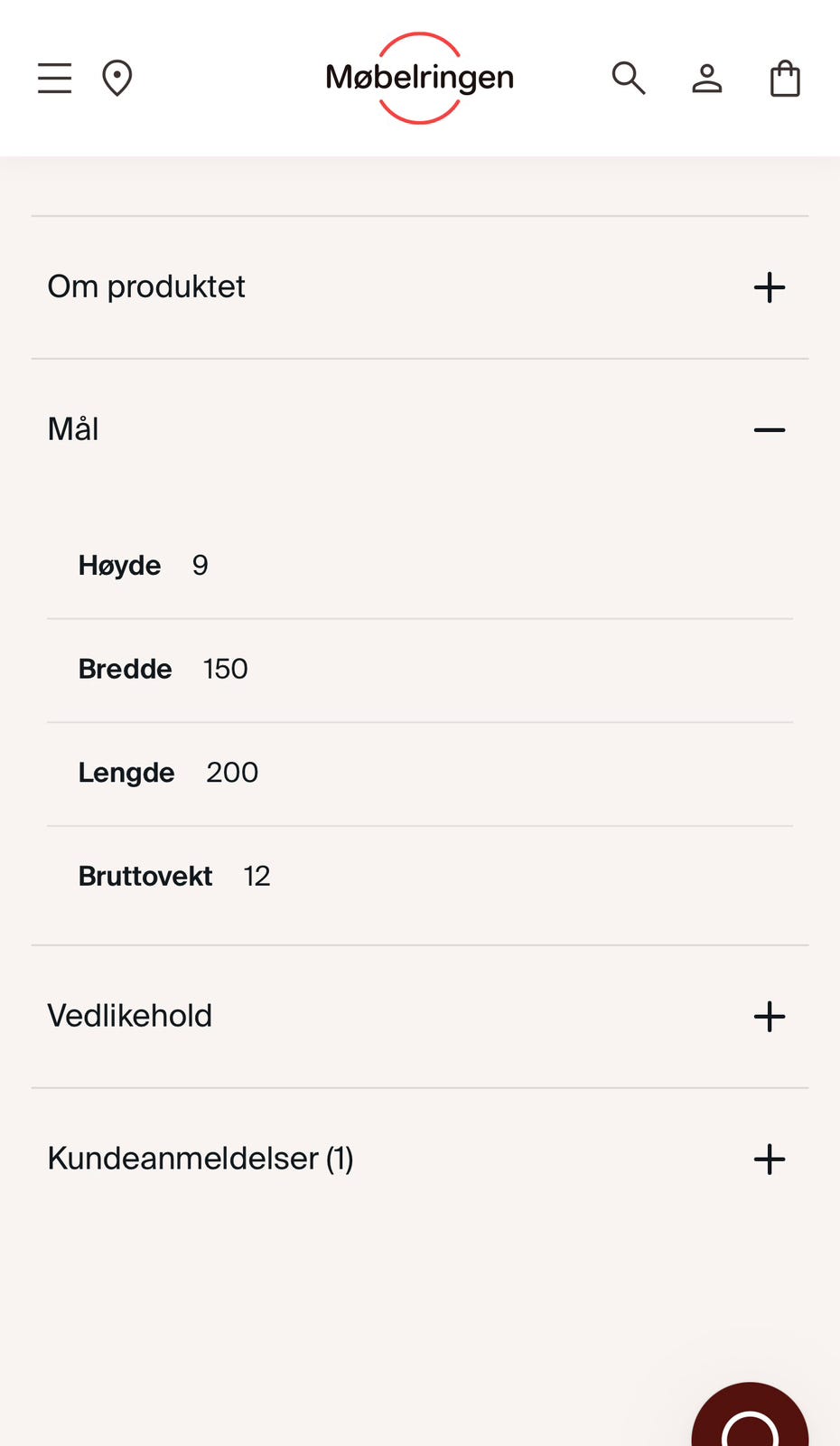Click the user account icon
Viewport: 840px width, 1446px height.
[x=707, y=78]
